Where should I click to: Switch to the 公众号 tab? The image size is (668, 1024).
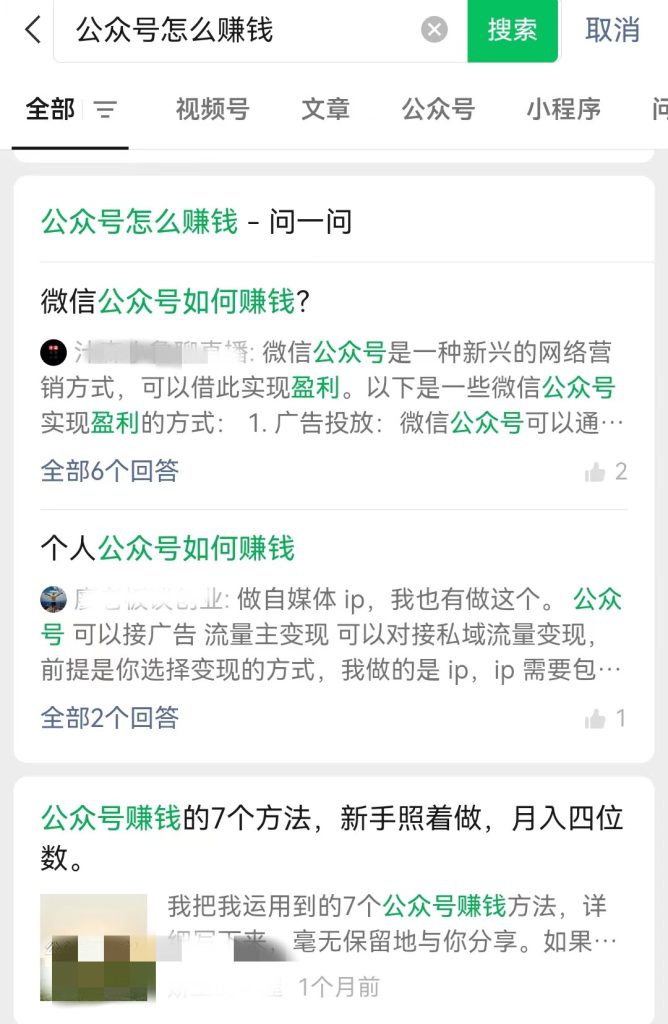point(438,110)
